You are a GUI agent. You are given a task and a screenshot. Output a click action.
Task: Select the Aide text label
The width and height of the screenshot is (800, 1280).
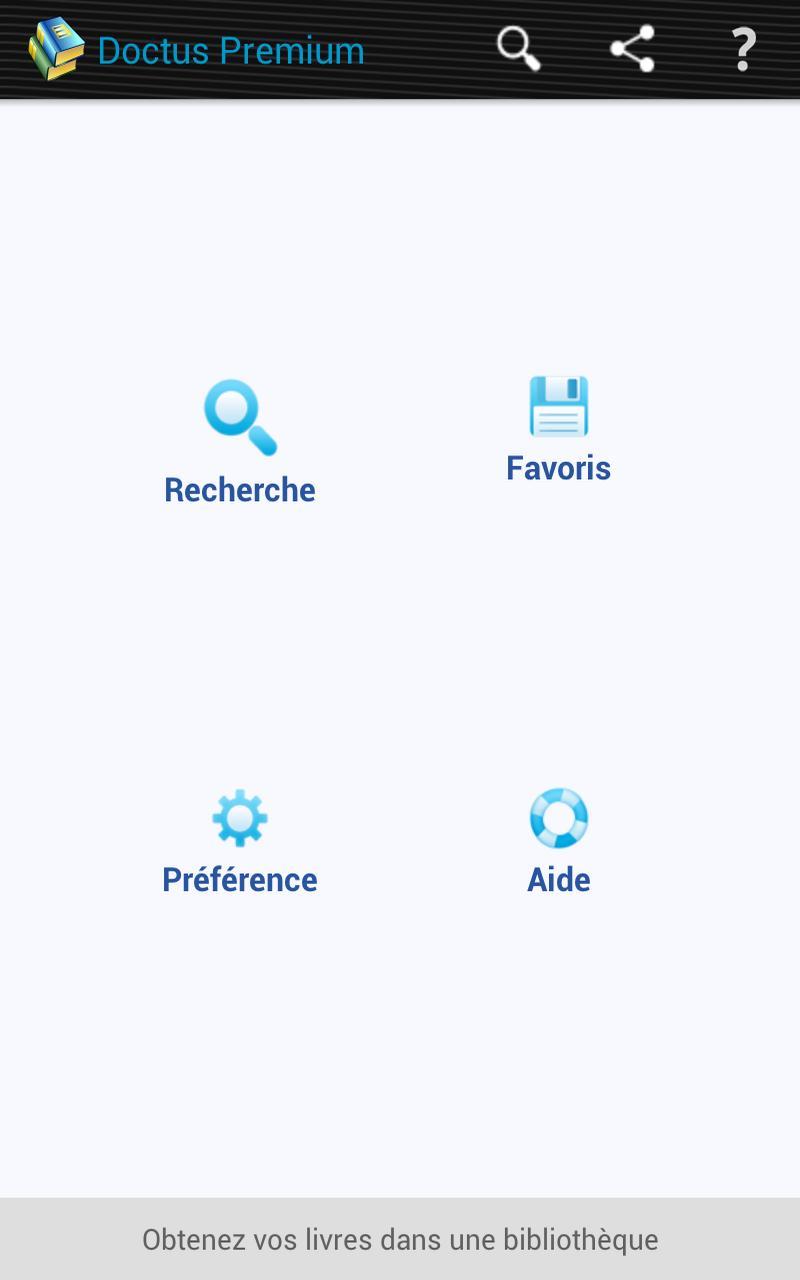(558, 878)
